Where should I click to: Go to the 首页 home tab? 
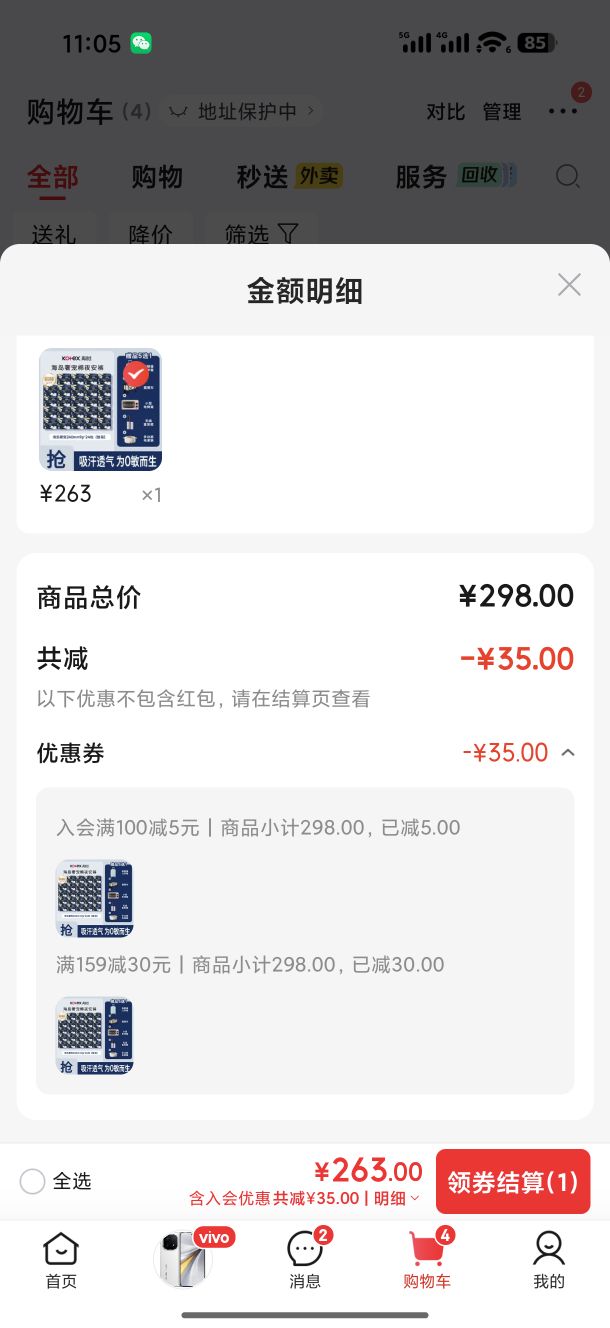[x=61, y=1260]
